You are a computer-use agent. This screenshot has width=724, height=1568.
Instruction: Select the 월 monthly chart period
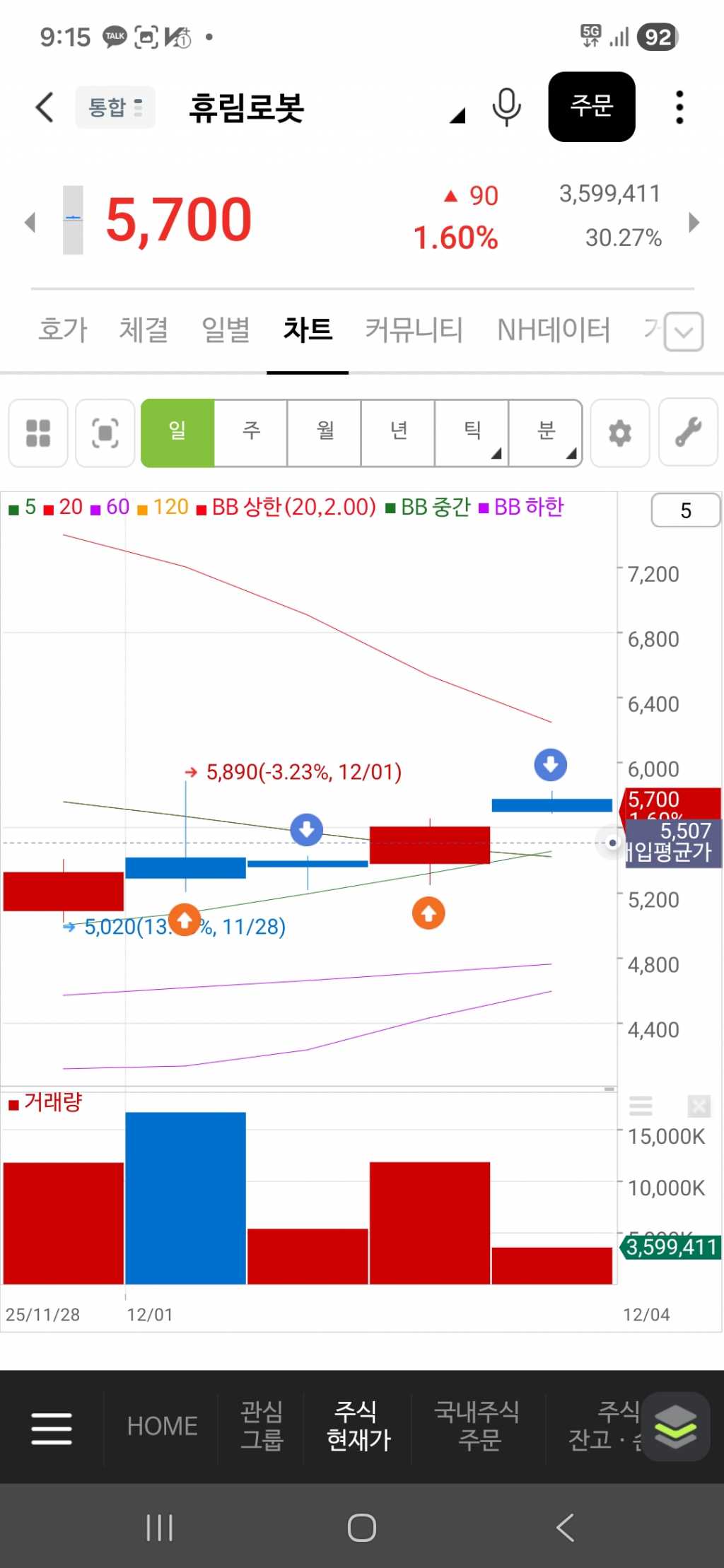point(325,432)
